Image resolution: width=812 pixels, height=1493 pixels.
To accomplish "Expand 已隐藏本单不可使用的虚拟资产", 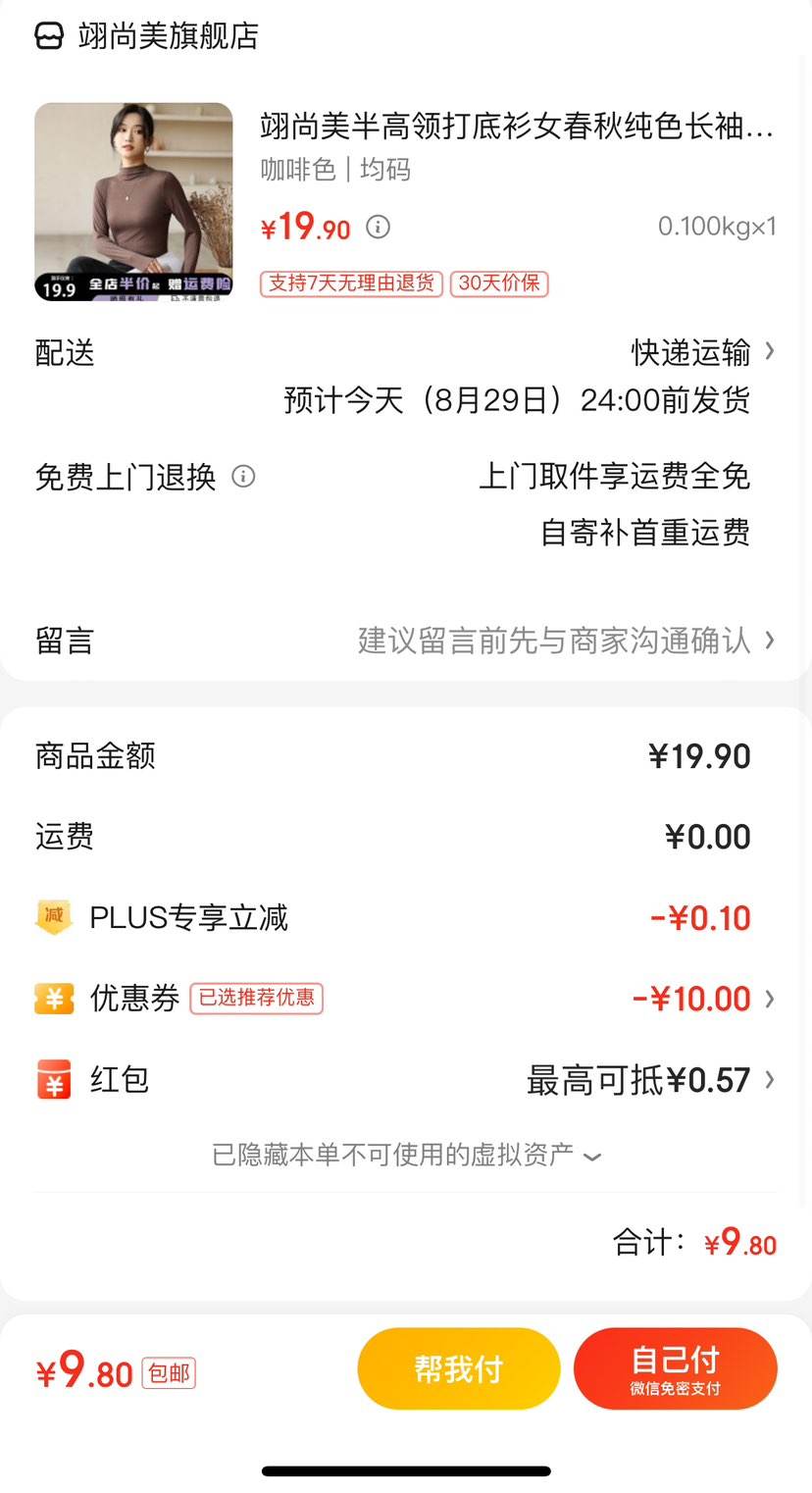I will (406, 1155).
